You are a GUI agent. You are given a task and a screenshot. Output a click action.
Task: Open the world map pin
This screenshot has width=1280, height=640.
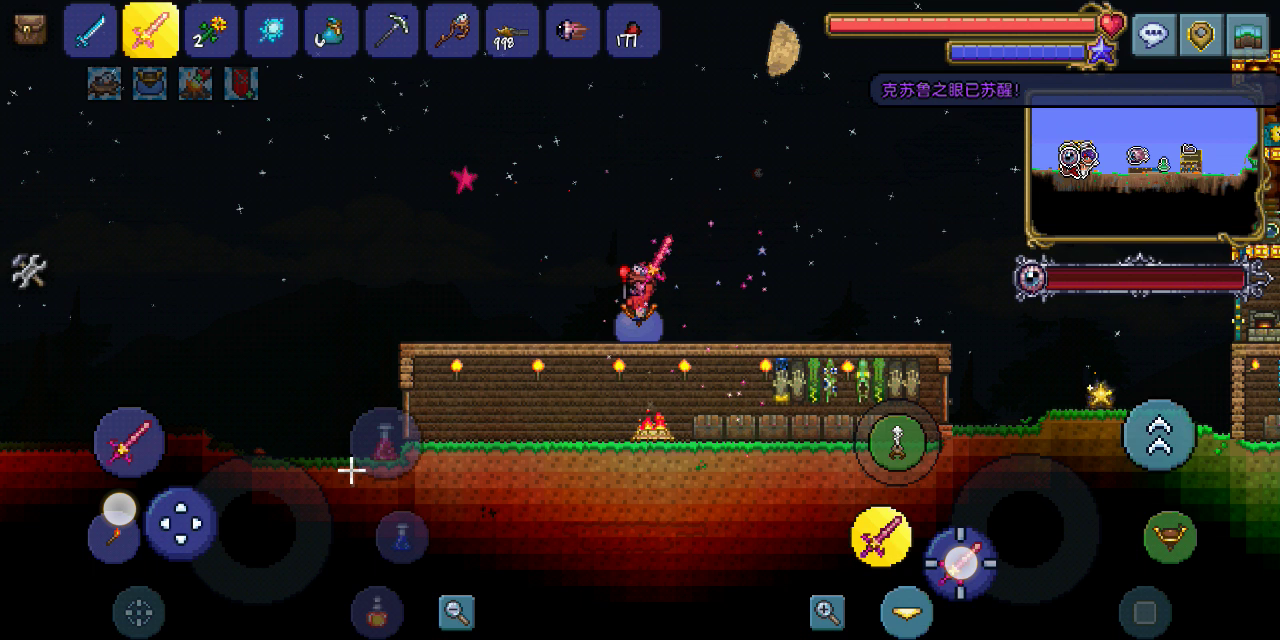[1200, 36]
